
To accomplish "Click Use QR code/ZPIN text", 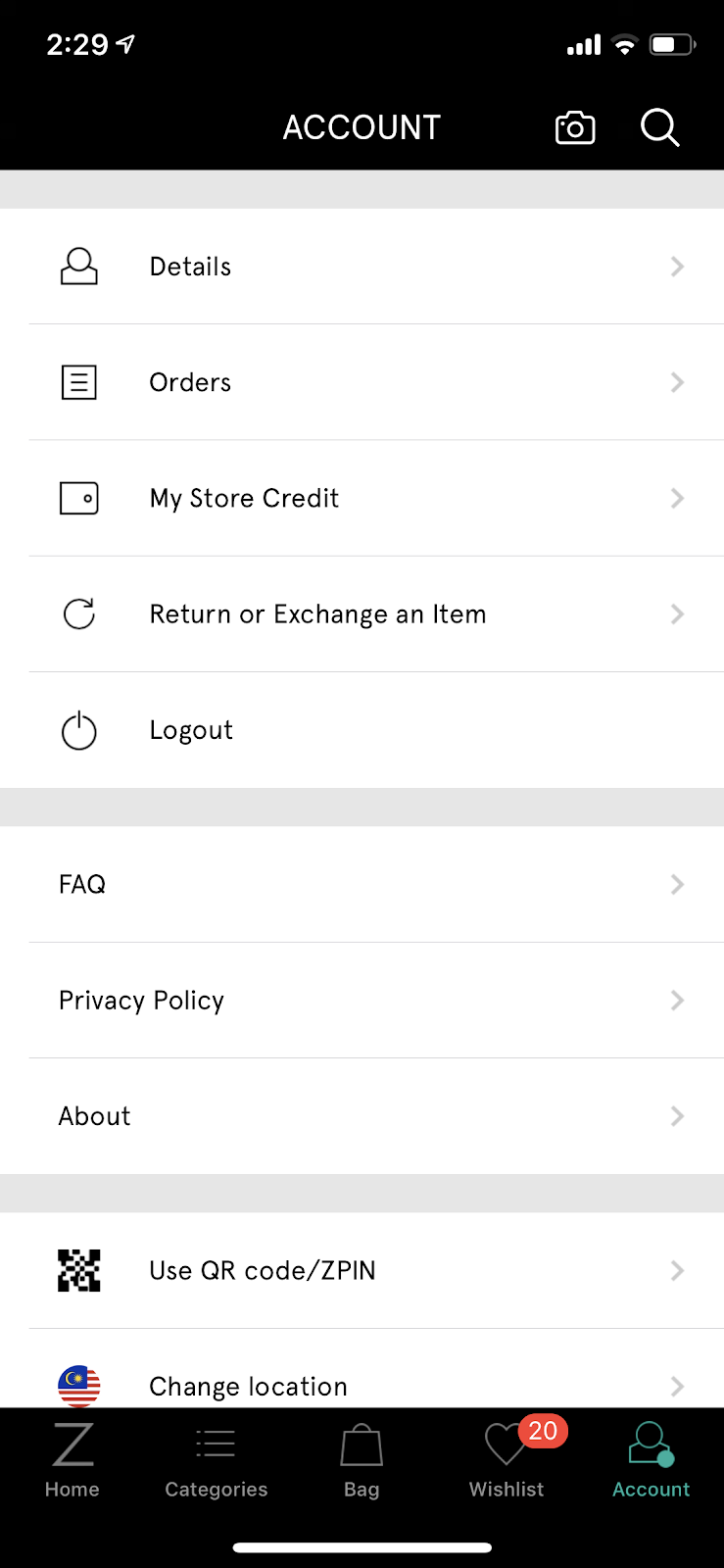I will point(263,1270).
